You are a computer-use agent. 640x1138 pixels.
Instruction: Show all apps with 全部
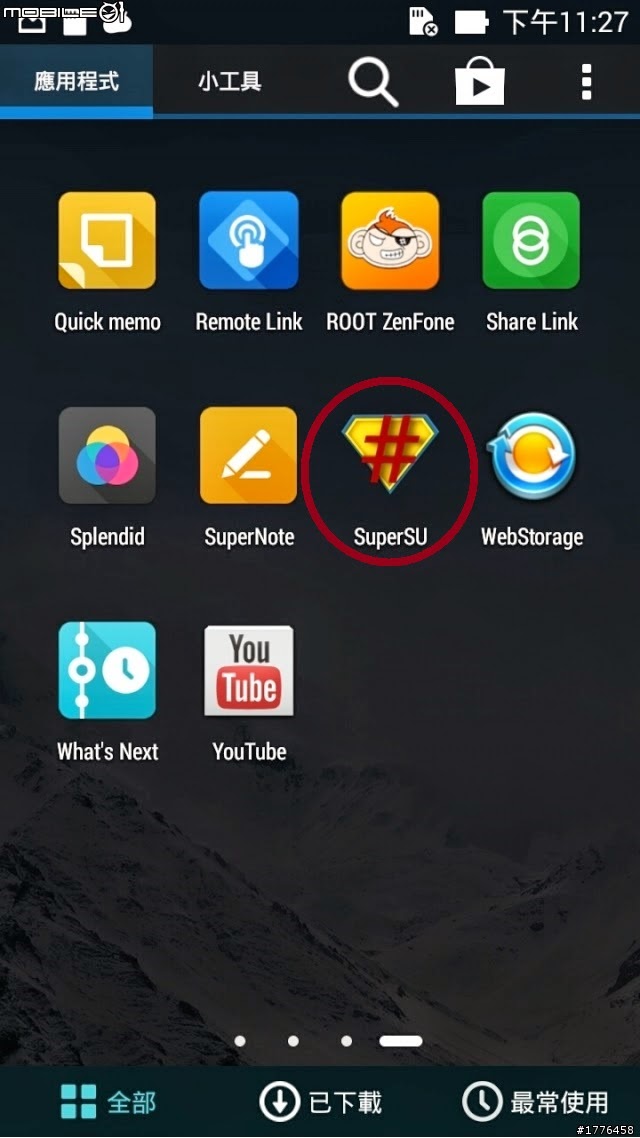click(x=108, y=1102)
